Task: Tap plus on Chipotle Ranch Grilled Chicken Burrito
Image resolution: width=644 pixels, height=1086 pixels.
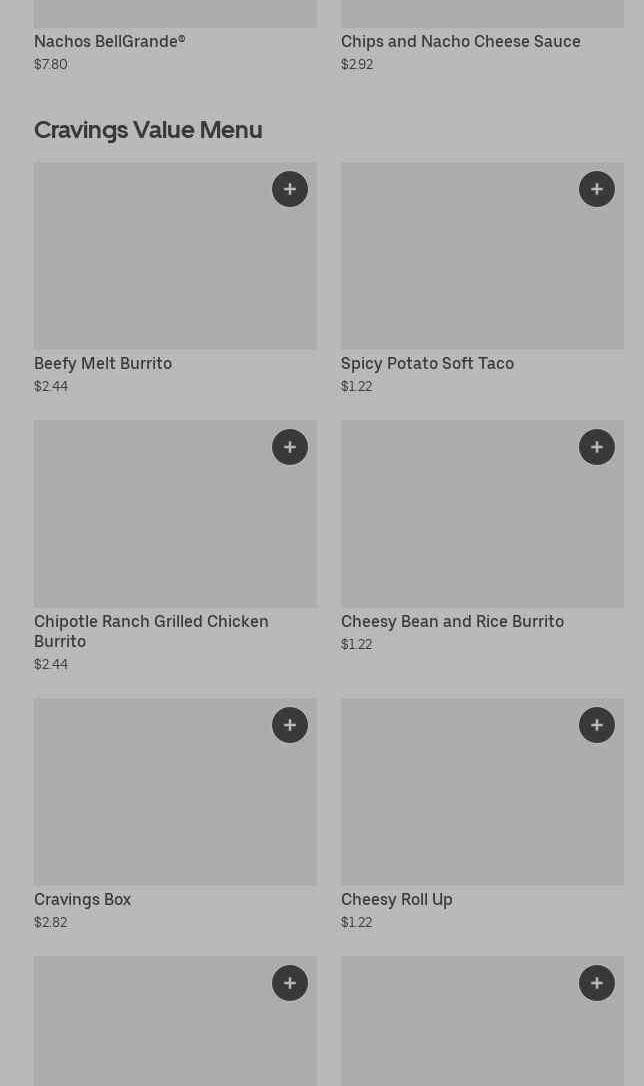Action: [x=289, y=447]
